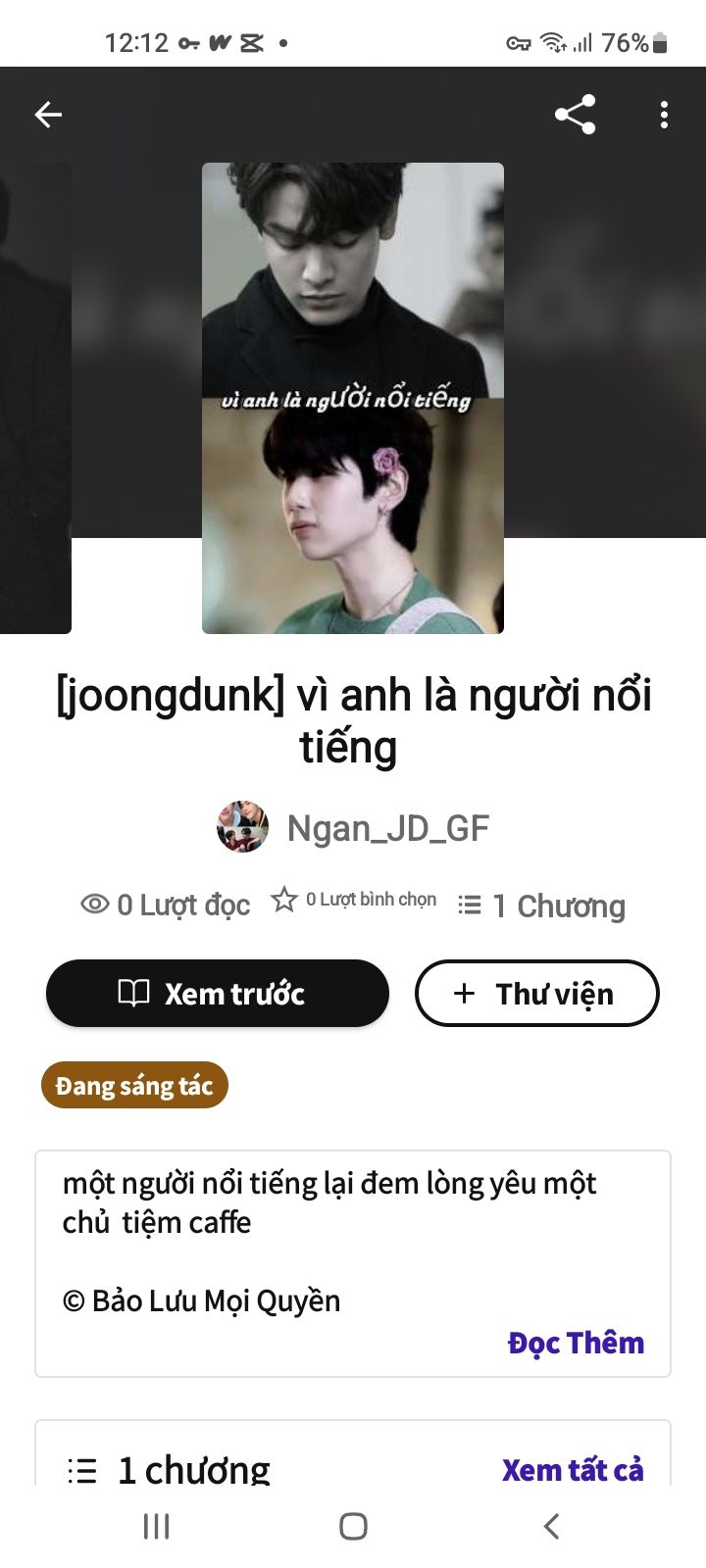
Task: Tap the system home button
Action: 353,1526
